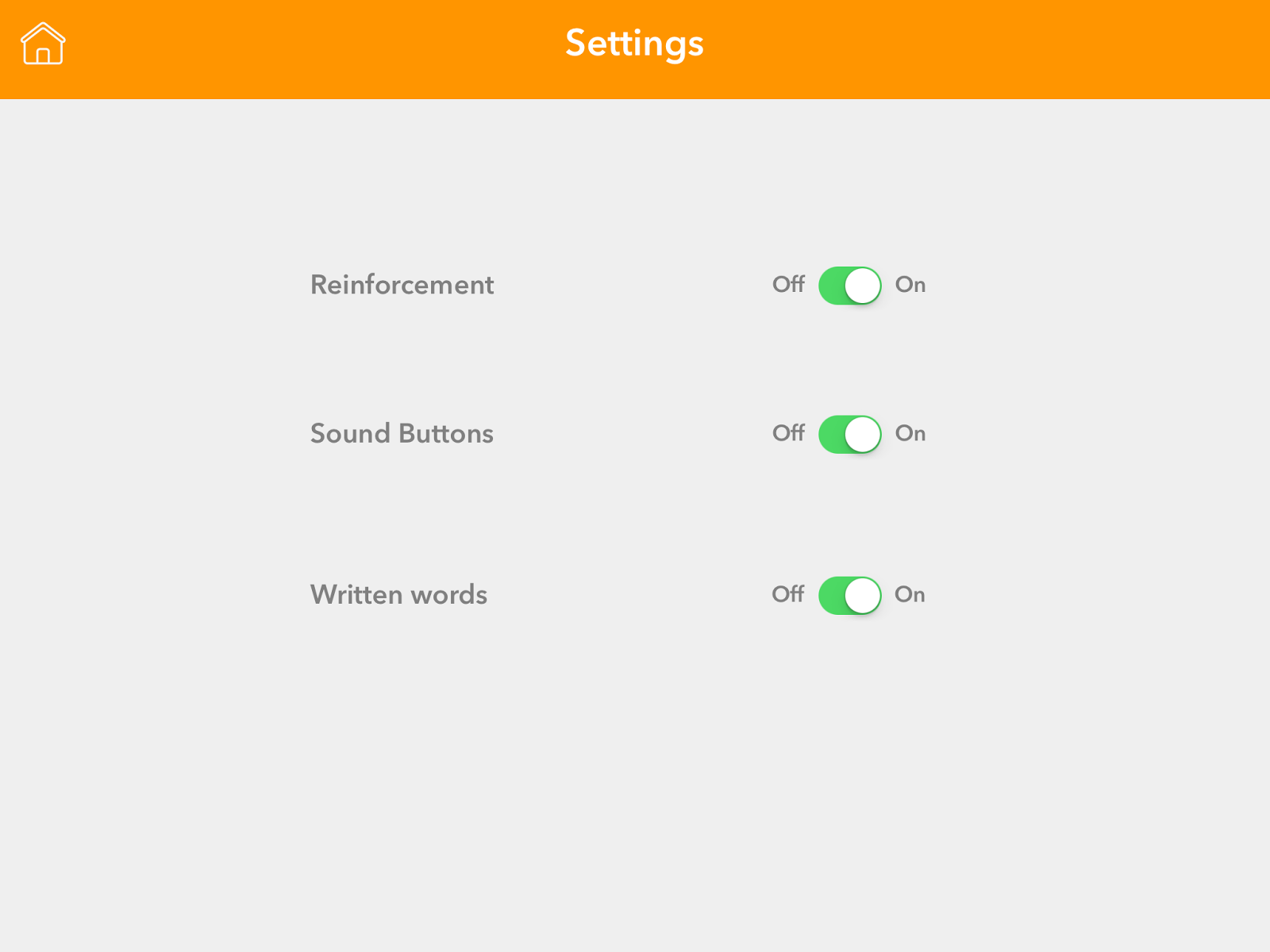Turn off the Reinforcement switch
The image size is (1270, 952).
point(849,286)
